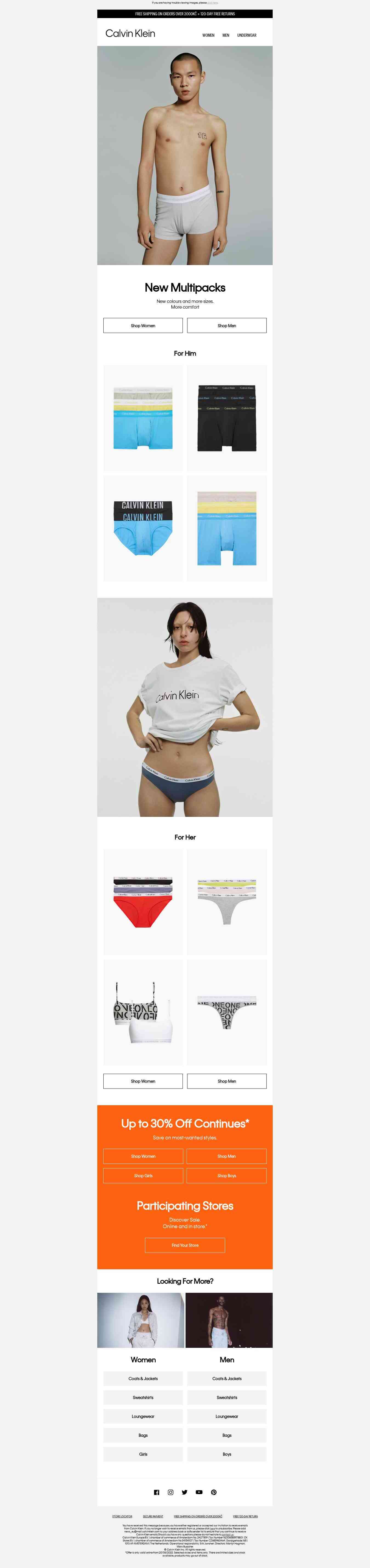Open the UNDERWEAR header link
The height and width of the screenshot is (1568, 370).
click(246, 35)
